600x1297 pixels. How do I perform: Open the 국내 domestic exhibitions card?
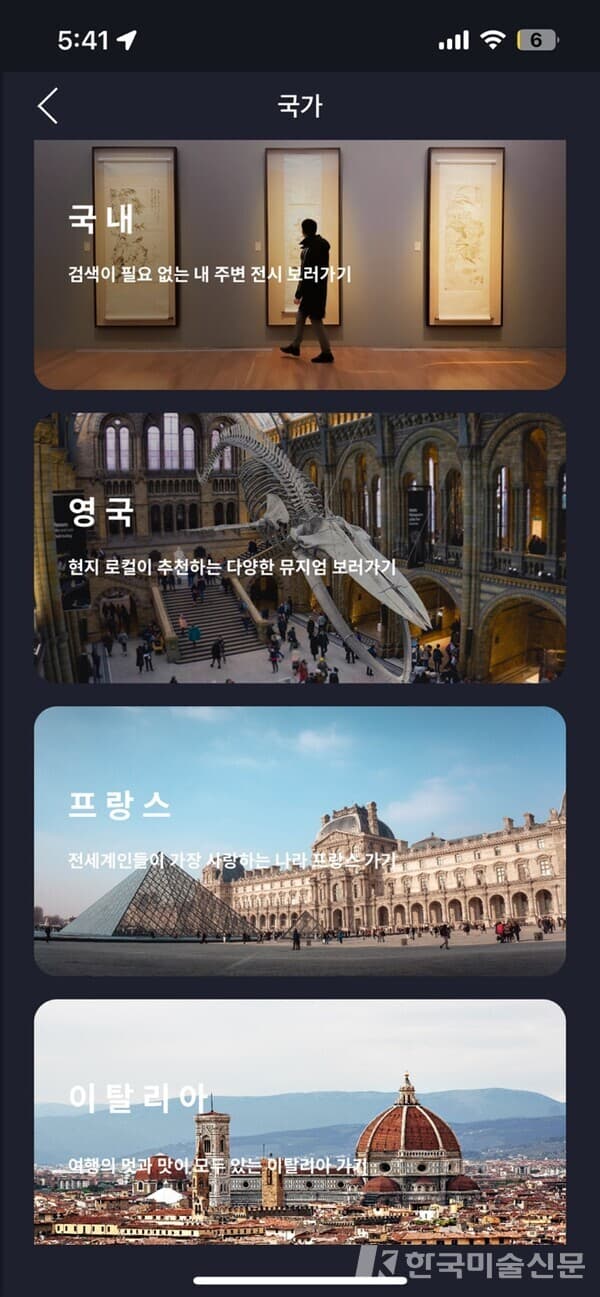(x=300, y=265)
